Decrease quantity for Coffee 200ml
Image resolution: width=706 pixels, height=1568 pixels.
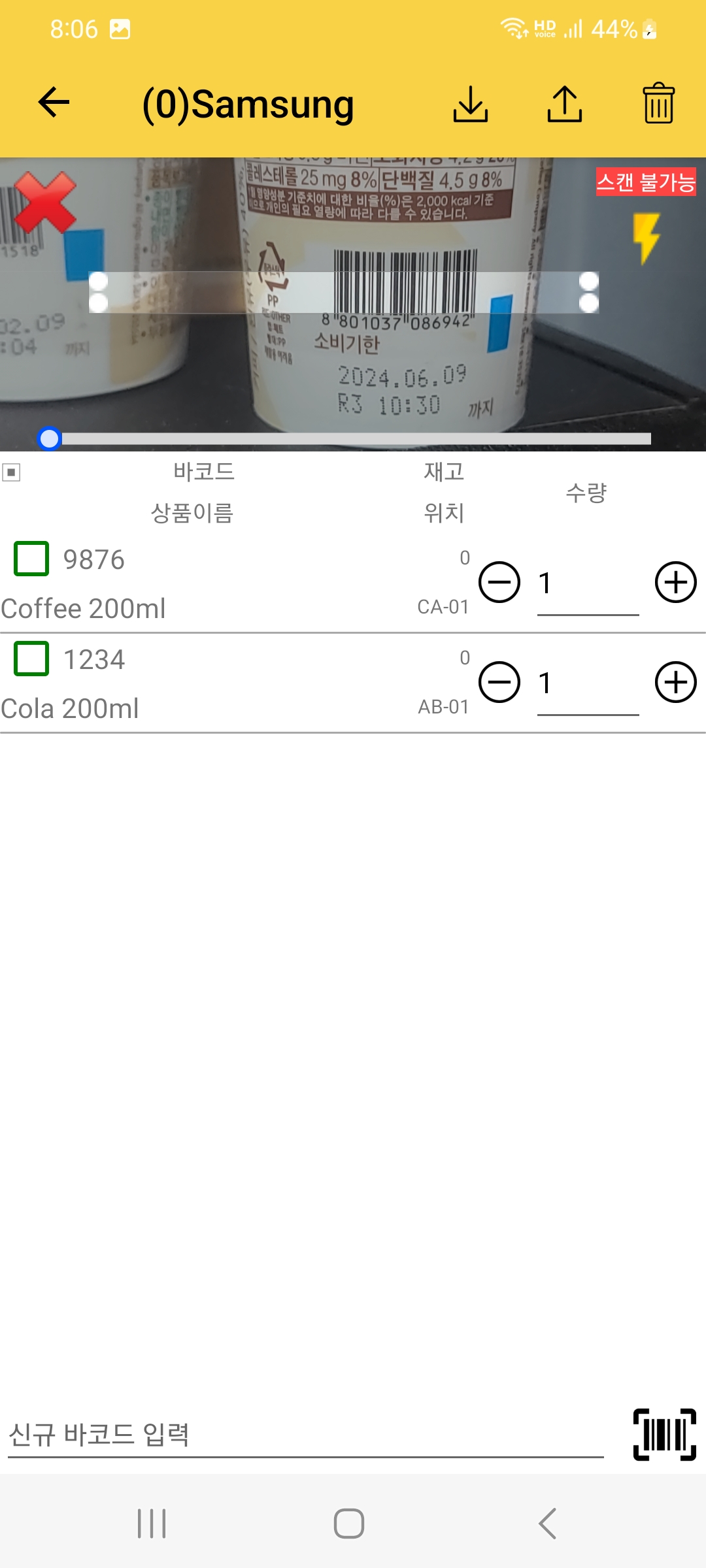[x=499, y=582]
